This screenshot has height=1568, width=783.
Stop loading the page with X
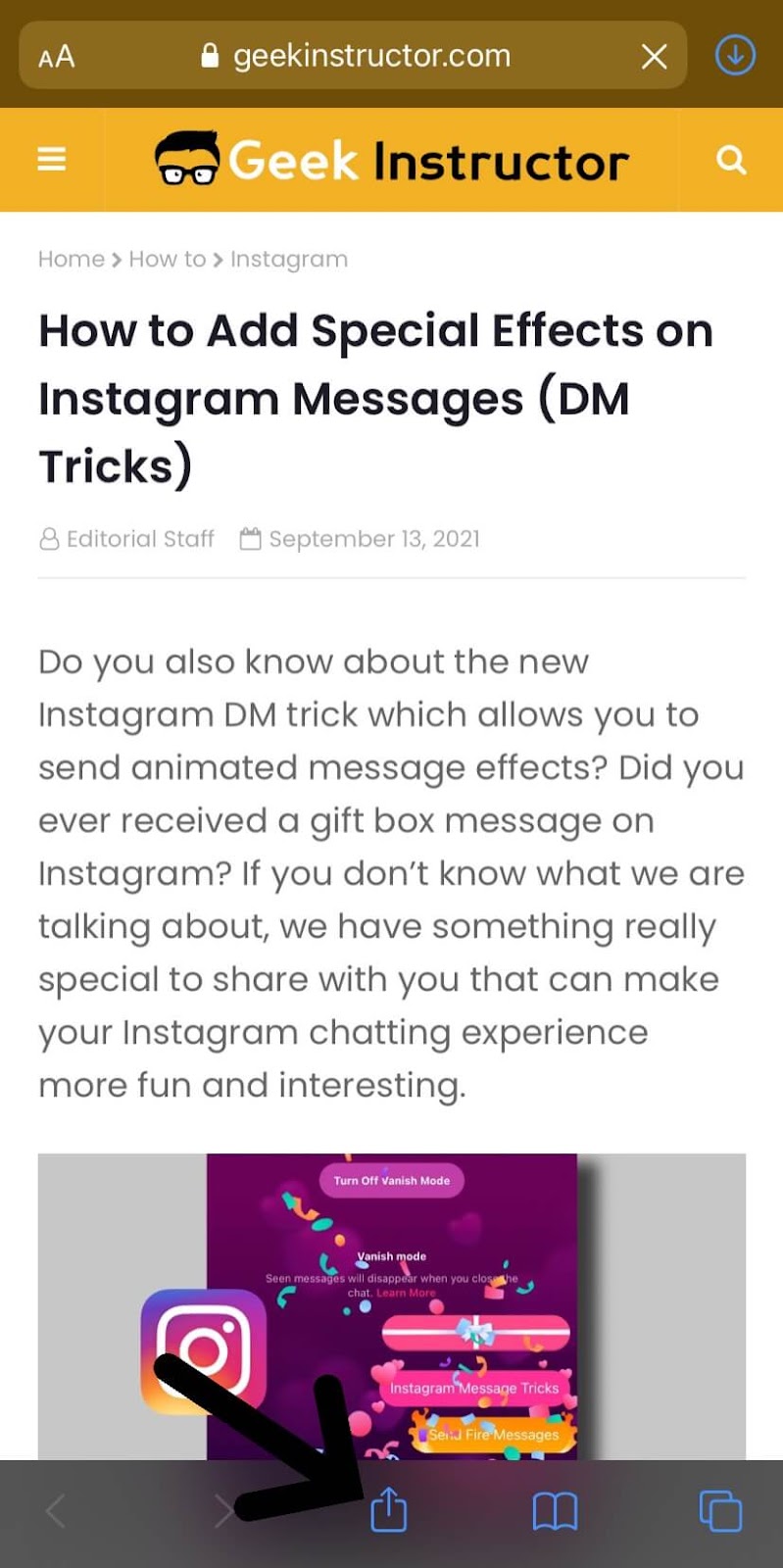[x=654, y=56]
